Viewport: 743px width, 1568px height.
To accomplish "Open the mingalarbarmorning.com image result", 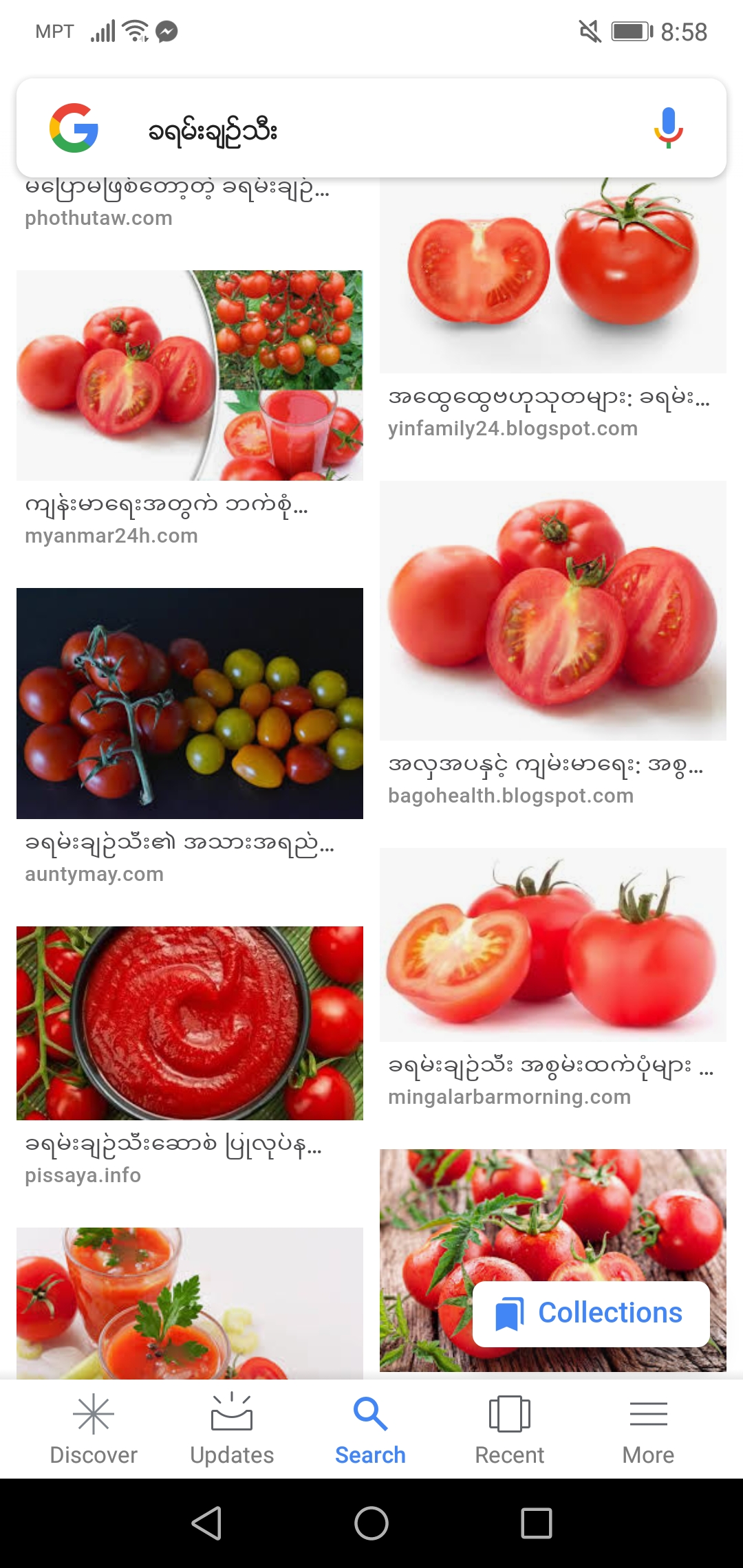I will (553, 944).
